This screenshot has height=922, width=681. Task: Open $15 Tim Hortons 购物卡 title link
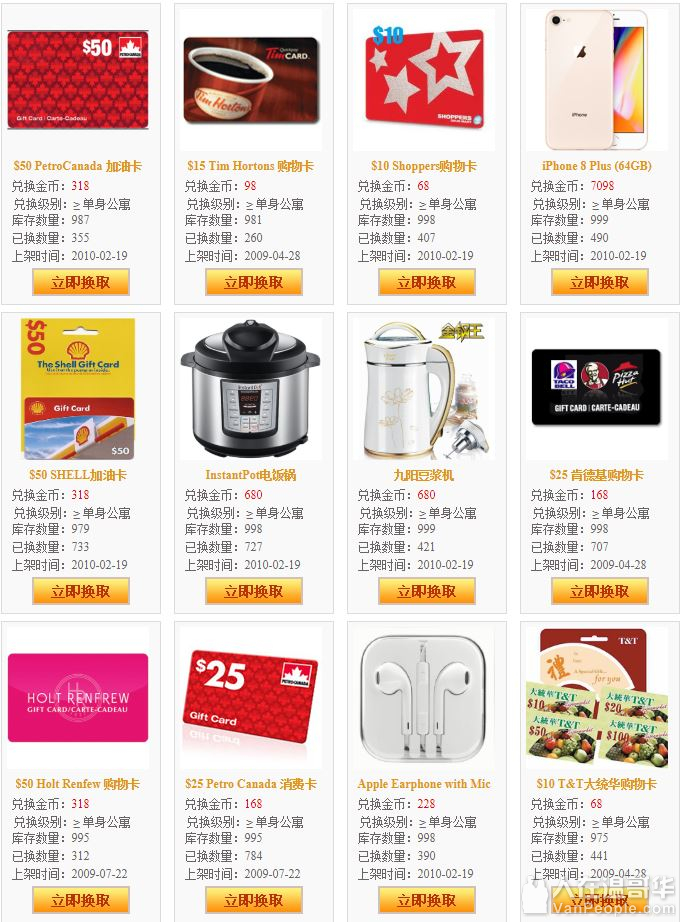click(250, 166)
